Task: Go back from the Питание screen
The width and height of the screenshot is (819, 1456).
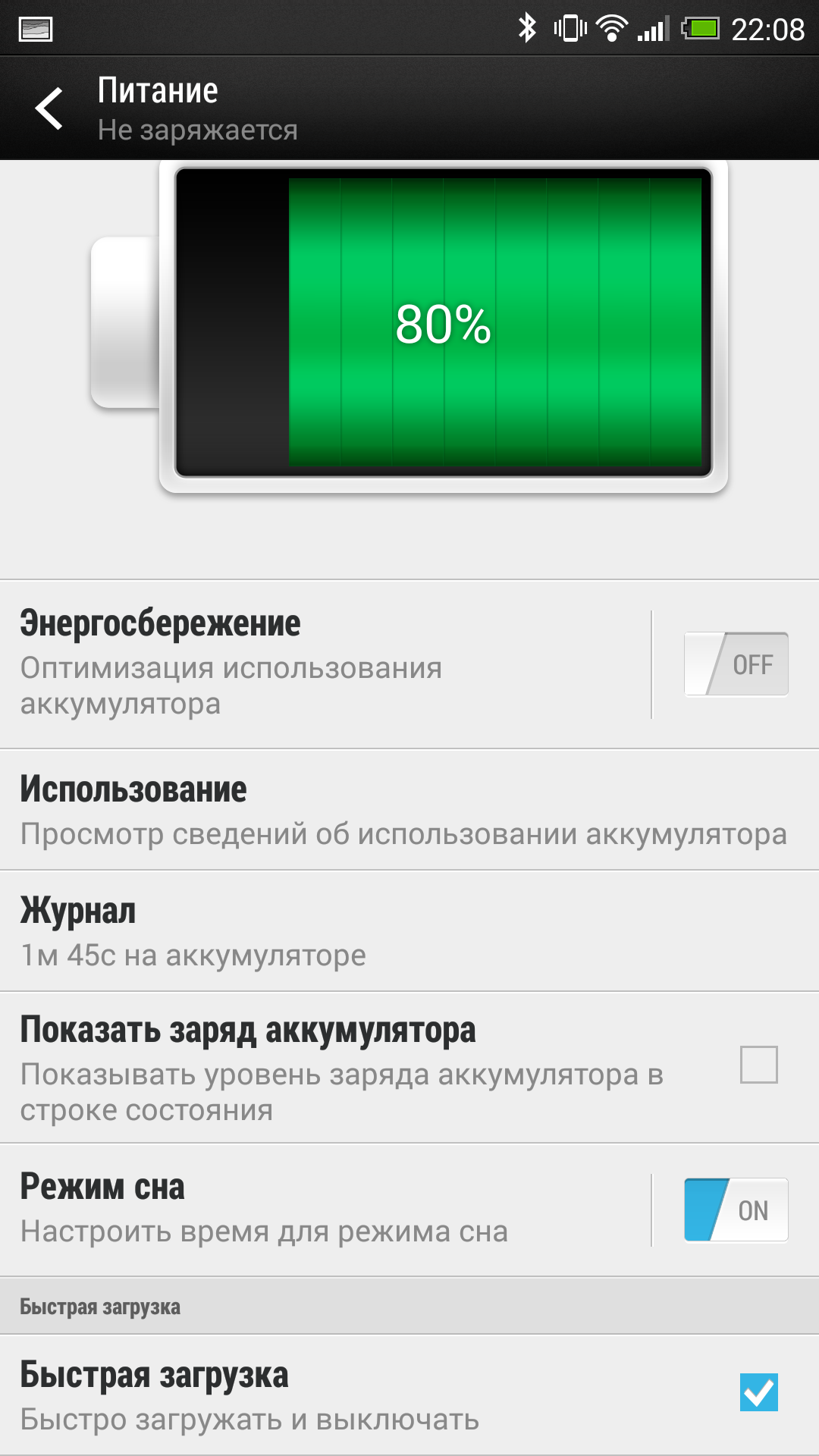Action: point(50,108)
